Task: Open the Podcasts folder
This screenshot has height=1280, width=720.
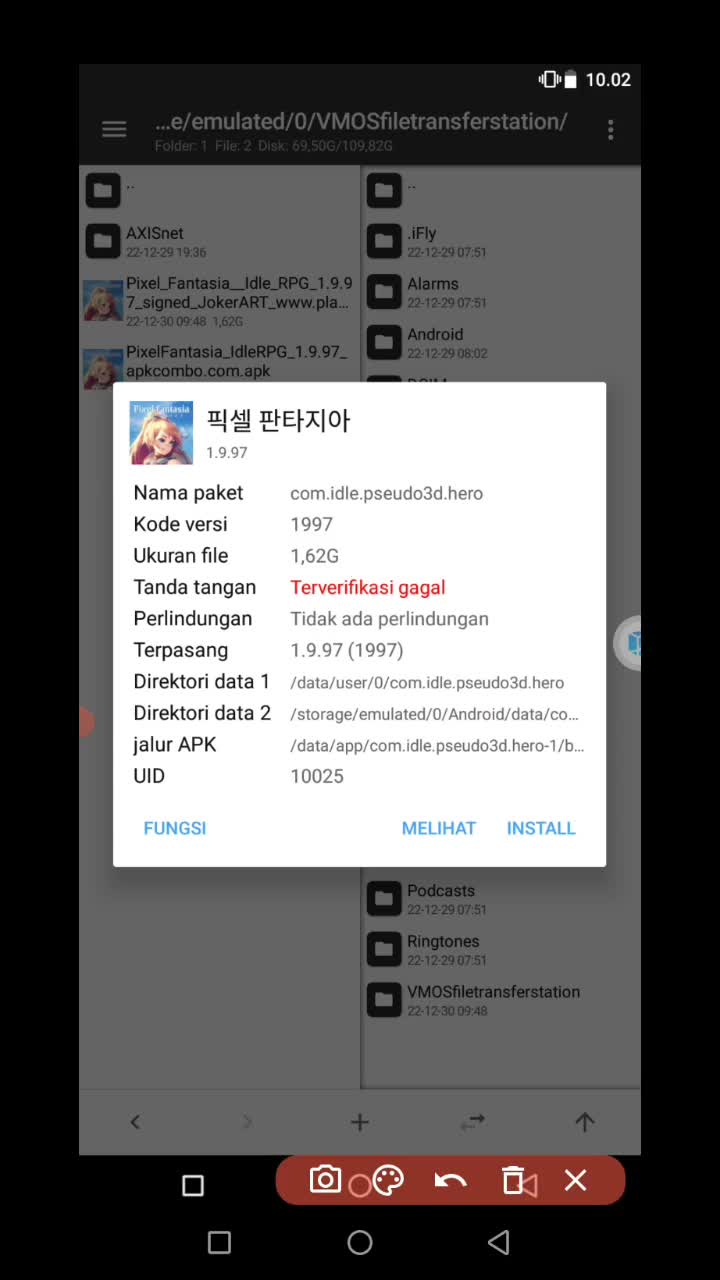Action: 440,898
